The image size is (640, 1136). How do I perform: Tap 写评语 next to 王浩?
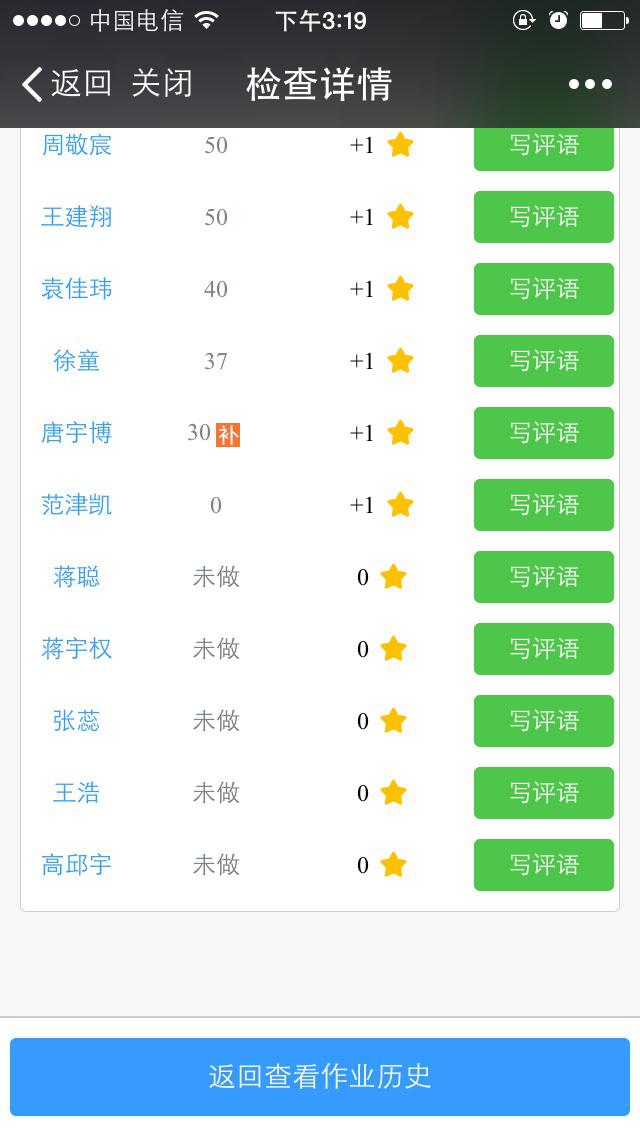(544, 793)
